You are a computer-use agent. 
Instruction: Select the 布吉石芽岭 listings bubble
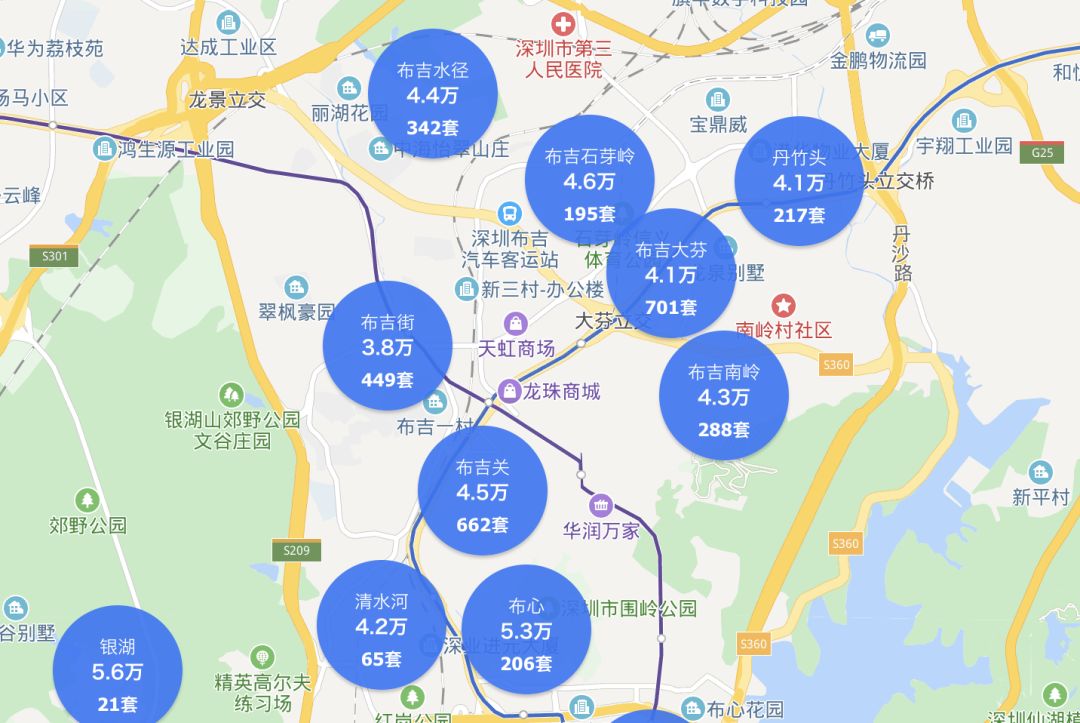590,180
